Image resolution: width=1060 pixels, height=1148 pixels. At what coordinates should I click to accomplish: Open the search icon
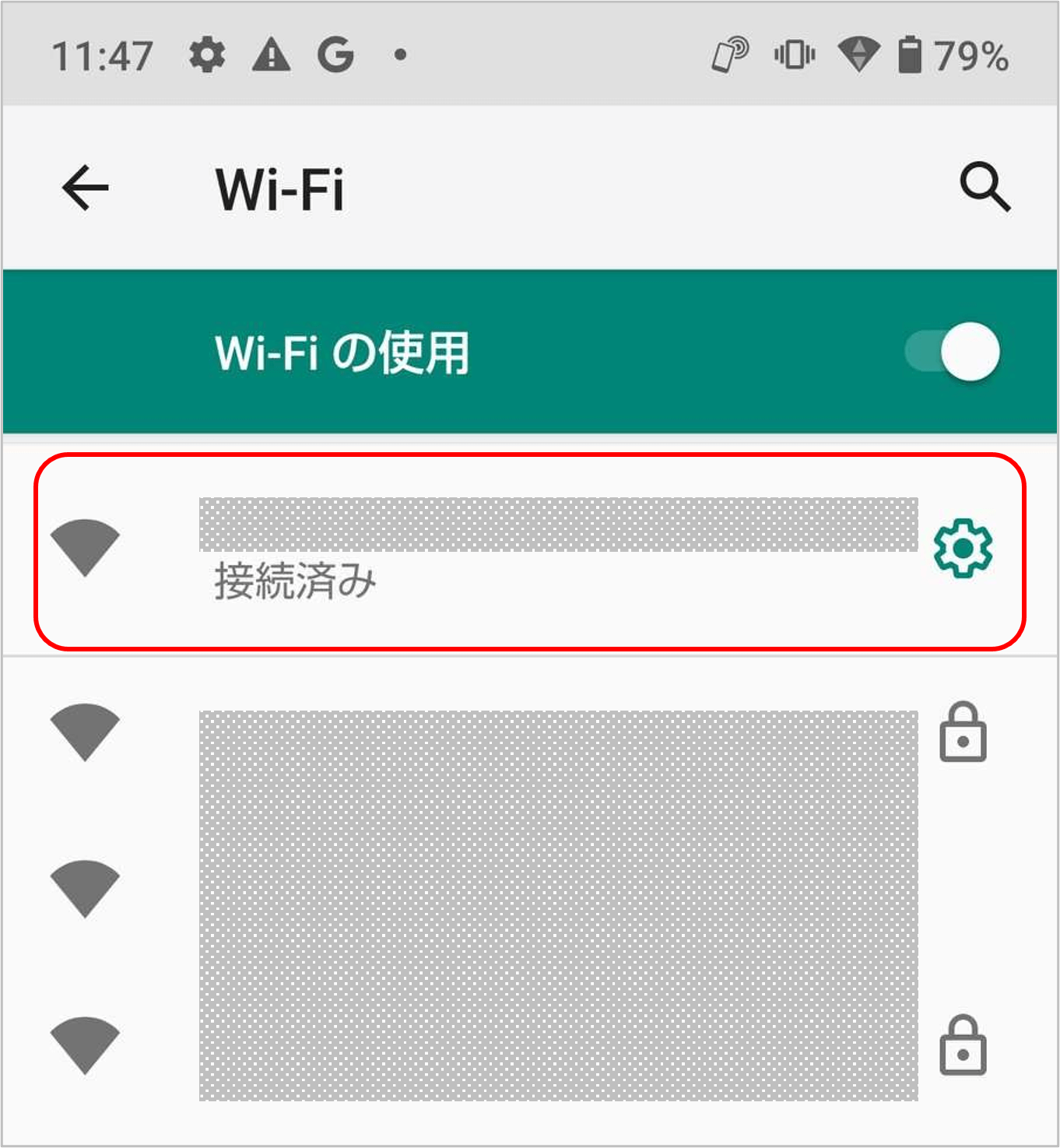coord(985,188)
